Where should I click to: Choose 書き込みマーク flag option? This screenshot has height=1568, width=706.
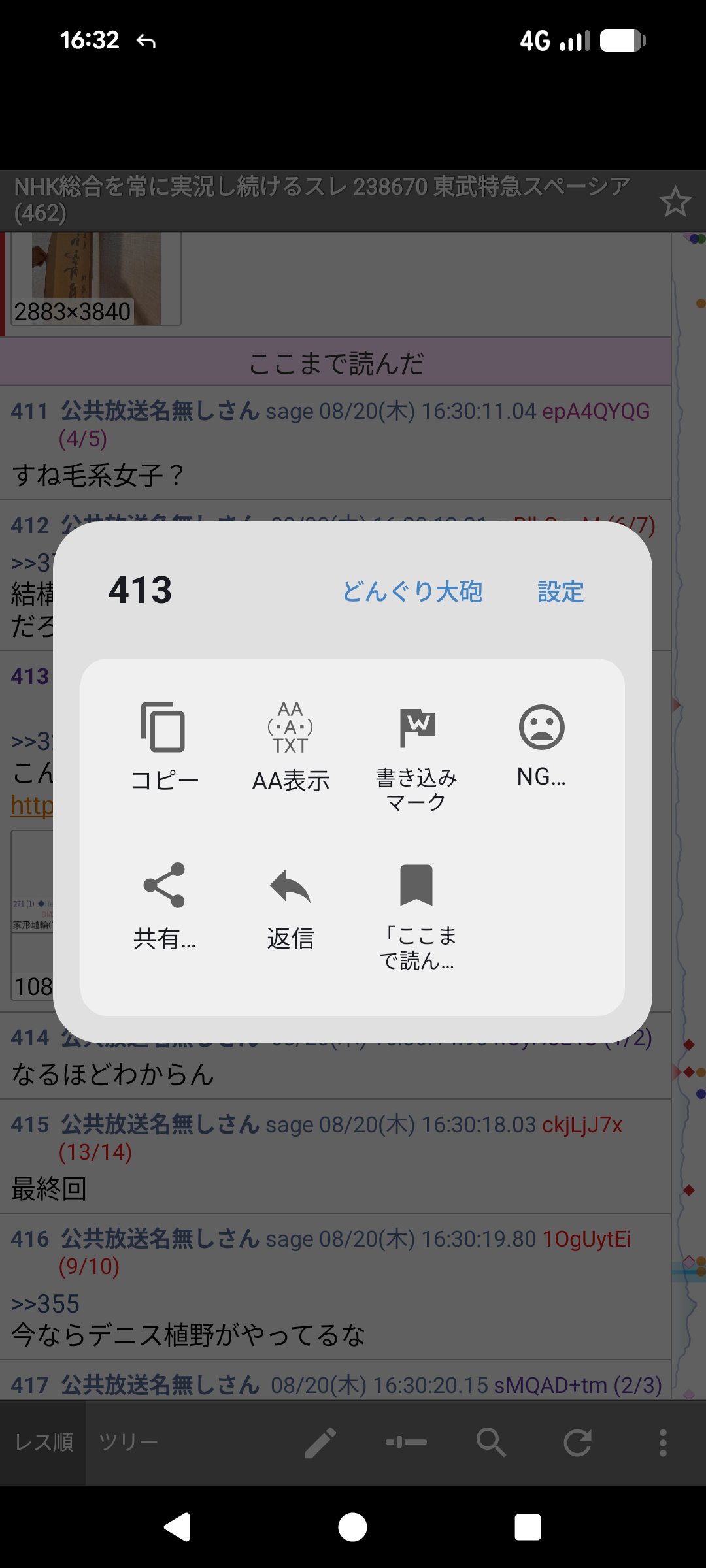416,757
